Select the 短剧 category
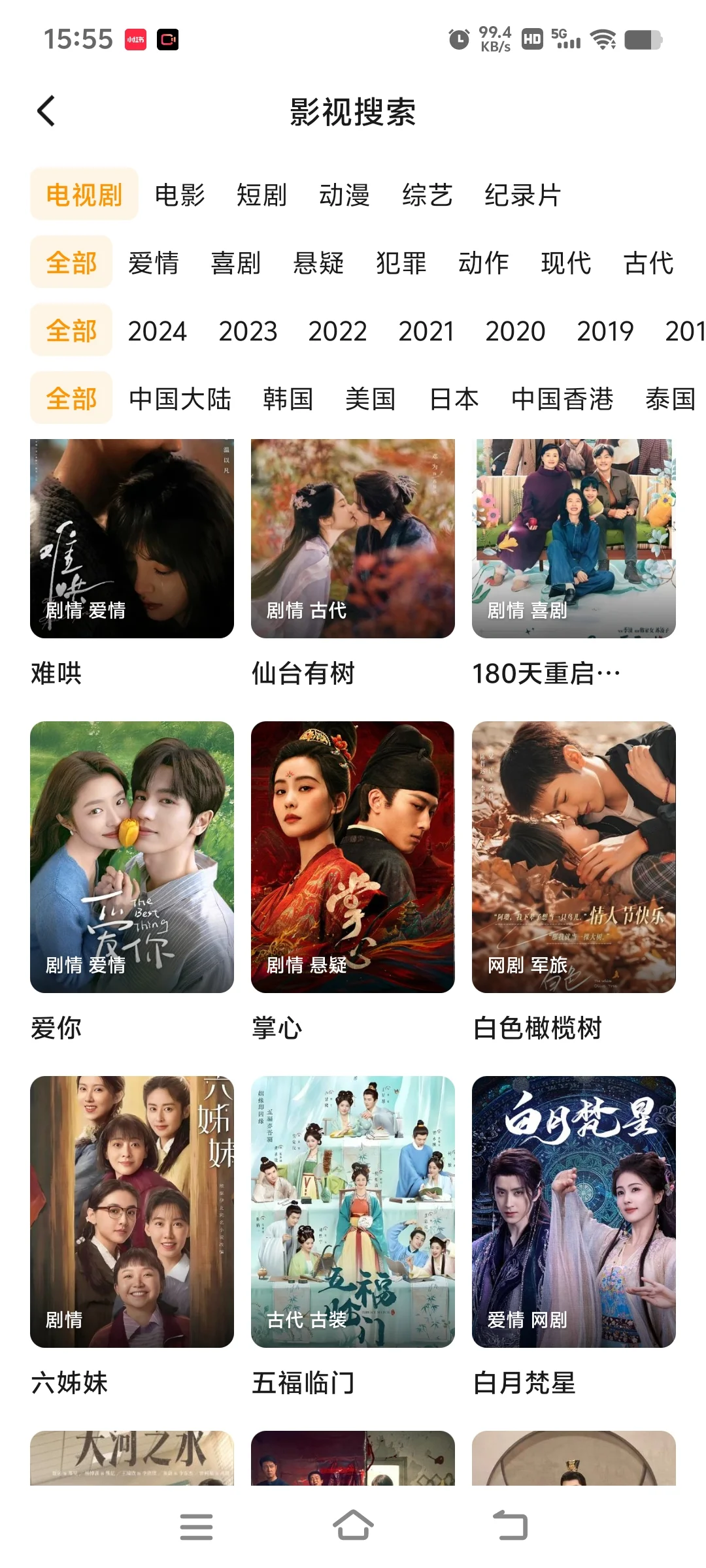Image resolution: width=706 pixels, height=1568 pixels. point(261,195)
